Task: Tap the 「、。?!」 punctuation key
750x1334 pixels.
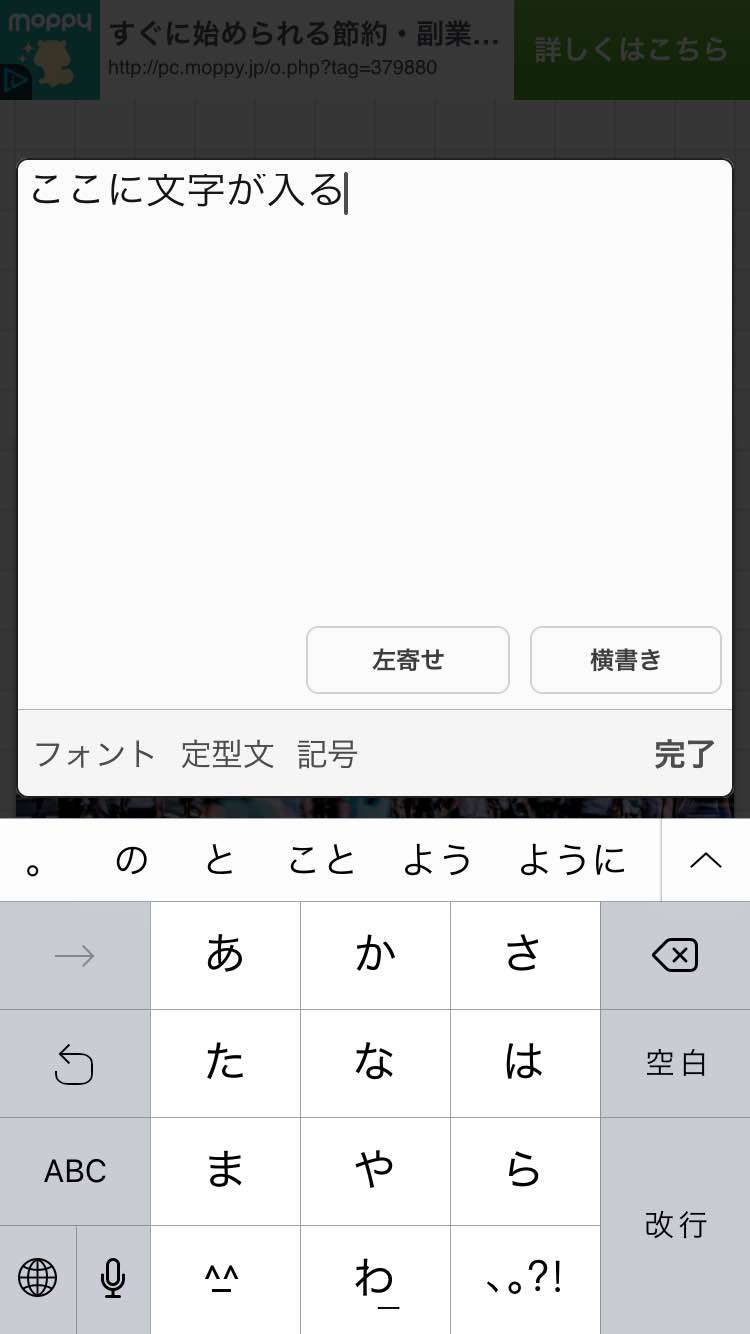Action: [525, 1278]
